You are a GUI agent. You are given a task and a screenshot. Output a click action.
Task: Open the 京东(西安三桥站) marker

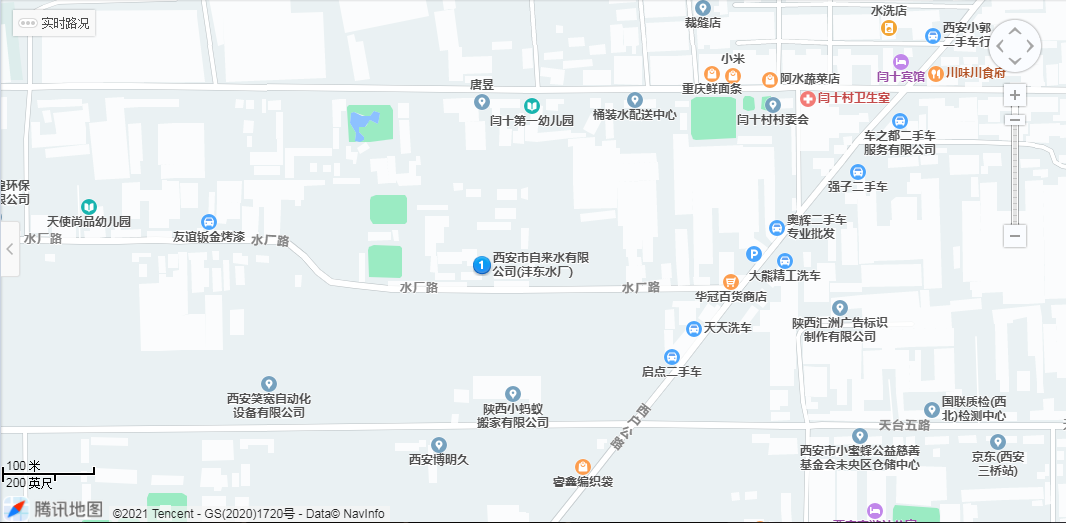coord(997,442)
